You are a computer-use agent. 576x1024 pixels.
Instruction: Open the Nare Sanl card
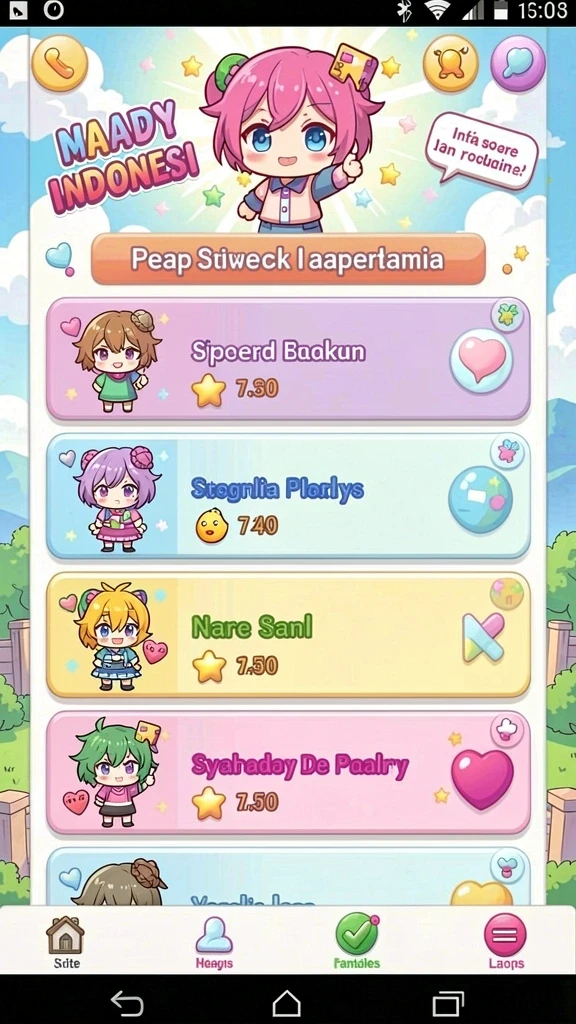[x=288, y=635]
